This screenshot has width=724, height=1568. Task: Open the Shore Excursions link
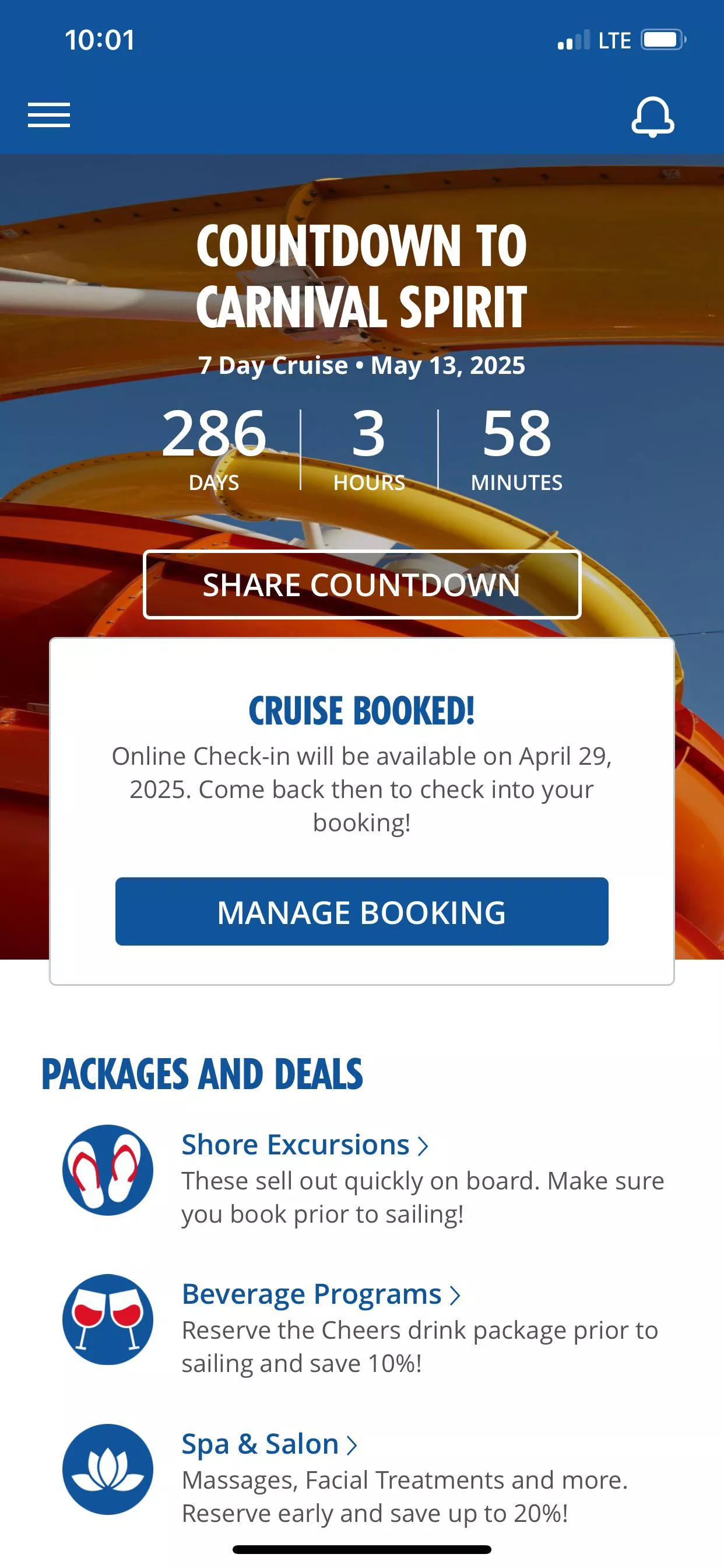pos(304,1145)
